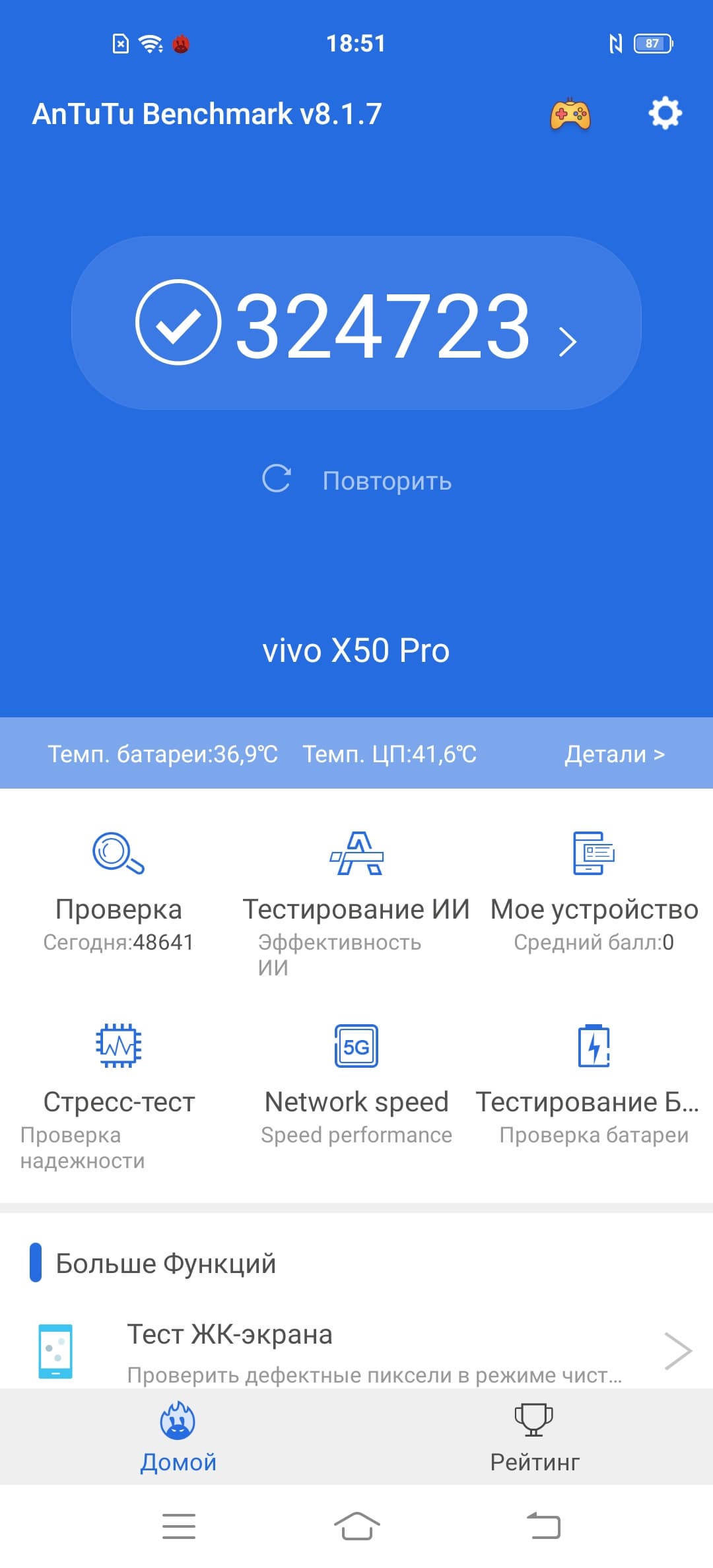This screenshot has height=1568, width=713.
Task: Open Network speed test
Action: tap(356, 1082)
